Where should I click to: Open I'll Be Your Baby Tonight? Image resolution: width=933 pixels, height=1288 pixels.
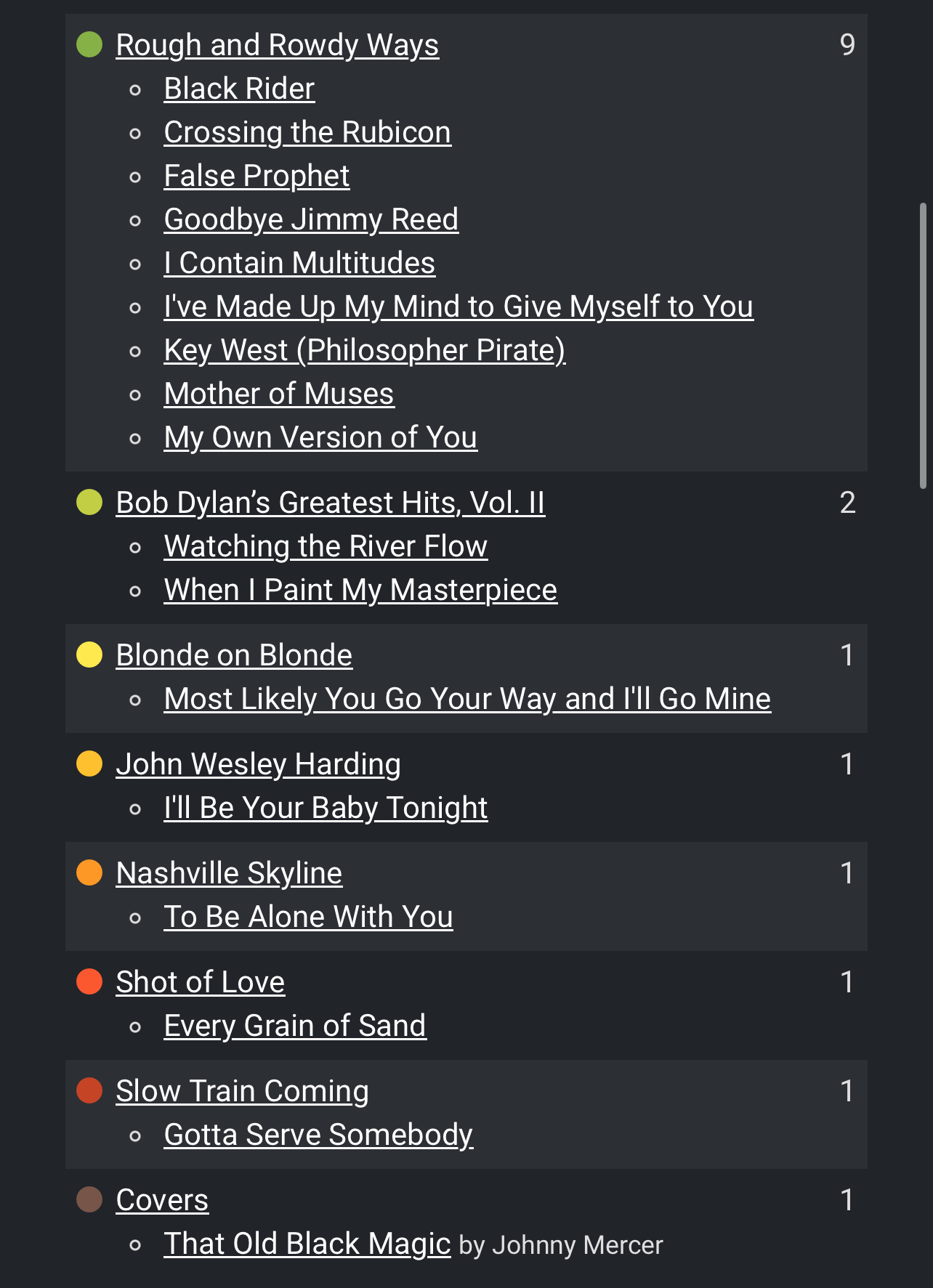click(326, 808)
